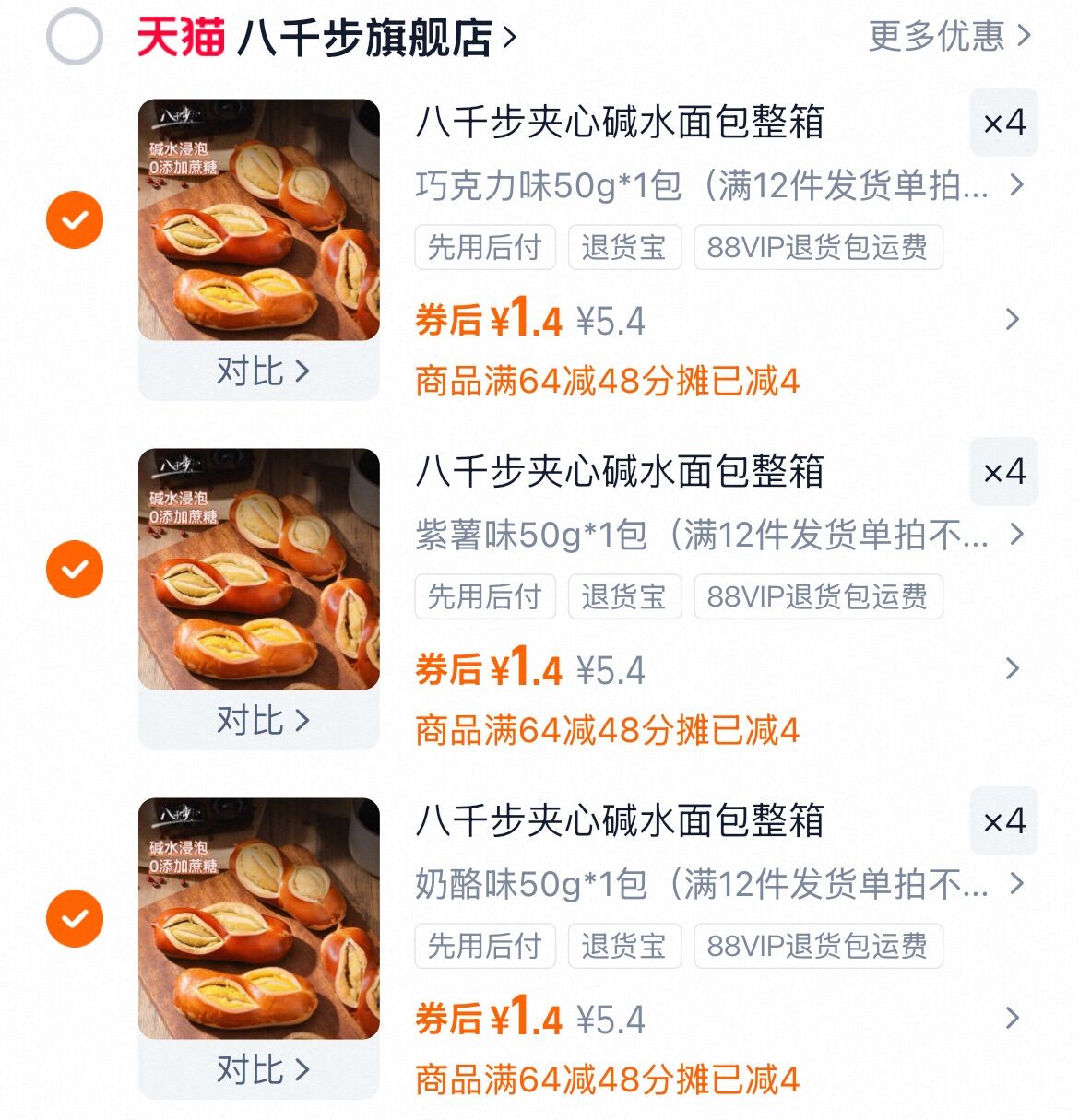Screen dimensions: 1079x1120
Task: Open the 奶酪味 product image
Action: 259,919
